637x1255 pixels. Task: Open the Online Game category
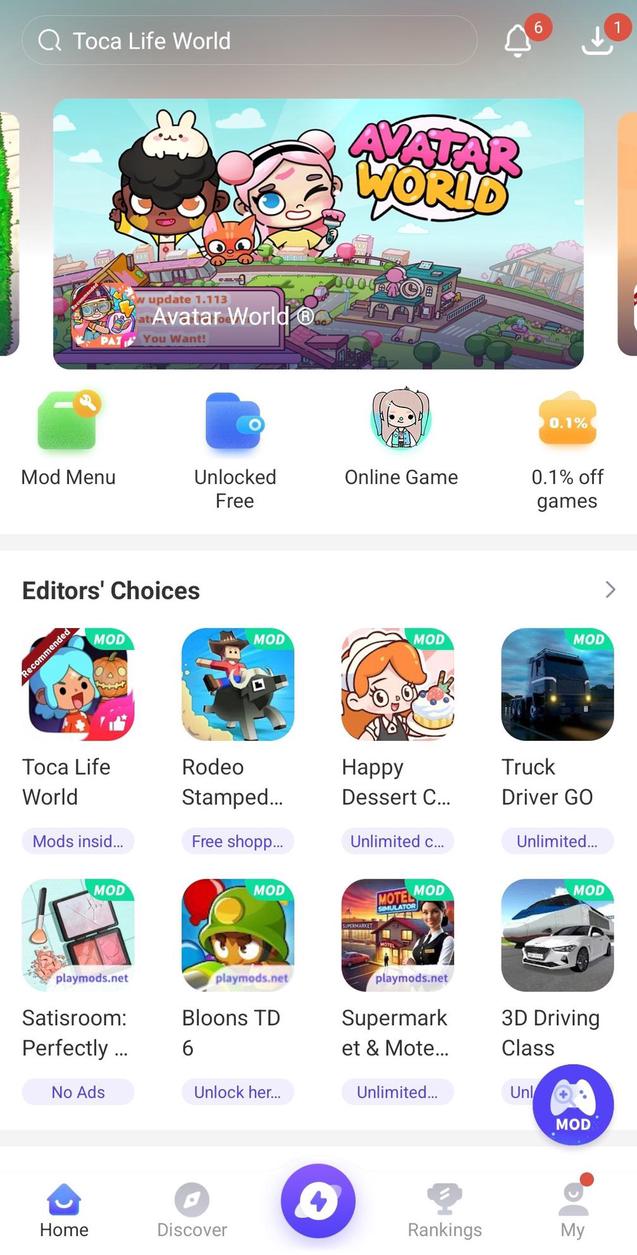coord(401,438)
